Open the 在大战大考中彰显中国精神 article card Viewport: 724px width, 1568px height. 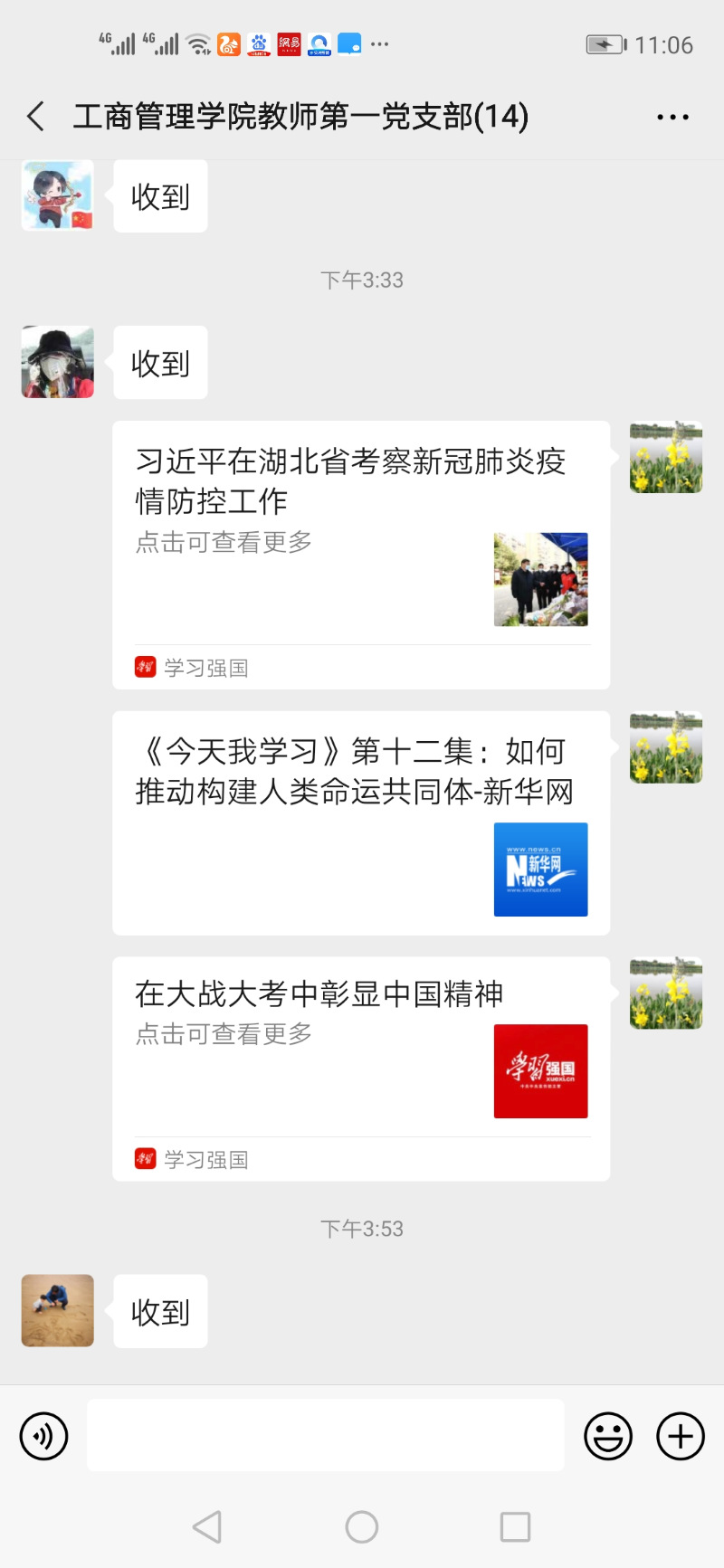(x=360, y=1068)
